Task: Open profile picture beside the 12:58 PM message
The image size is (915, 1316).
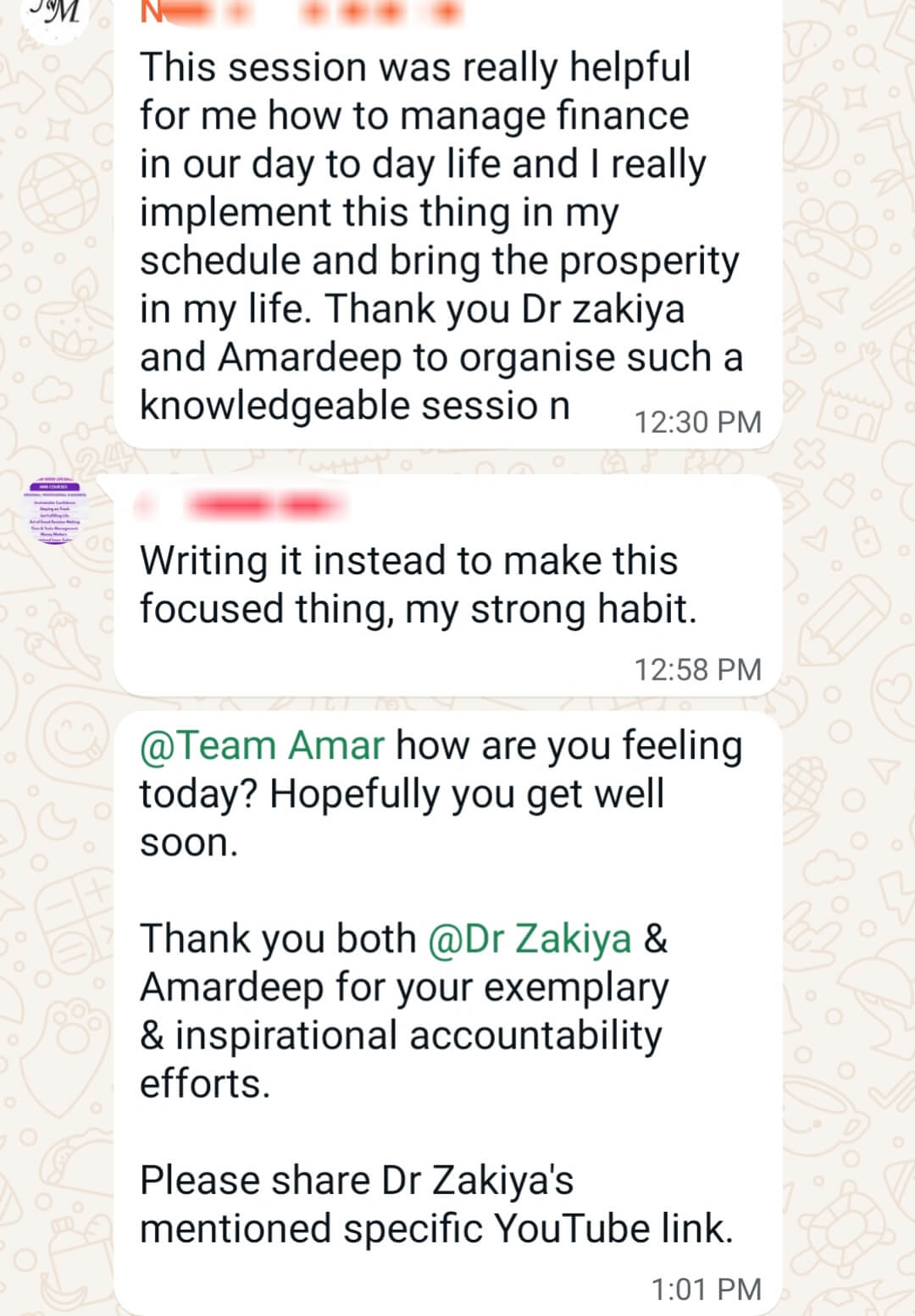Action: point(56,510)
